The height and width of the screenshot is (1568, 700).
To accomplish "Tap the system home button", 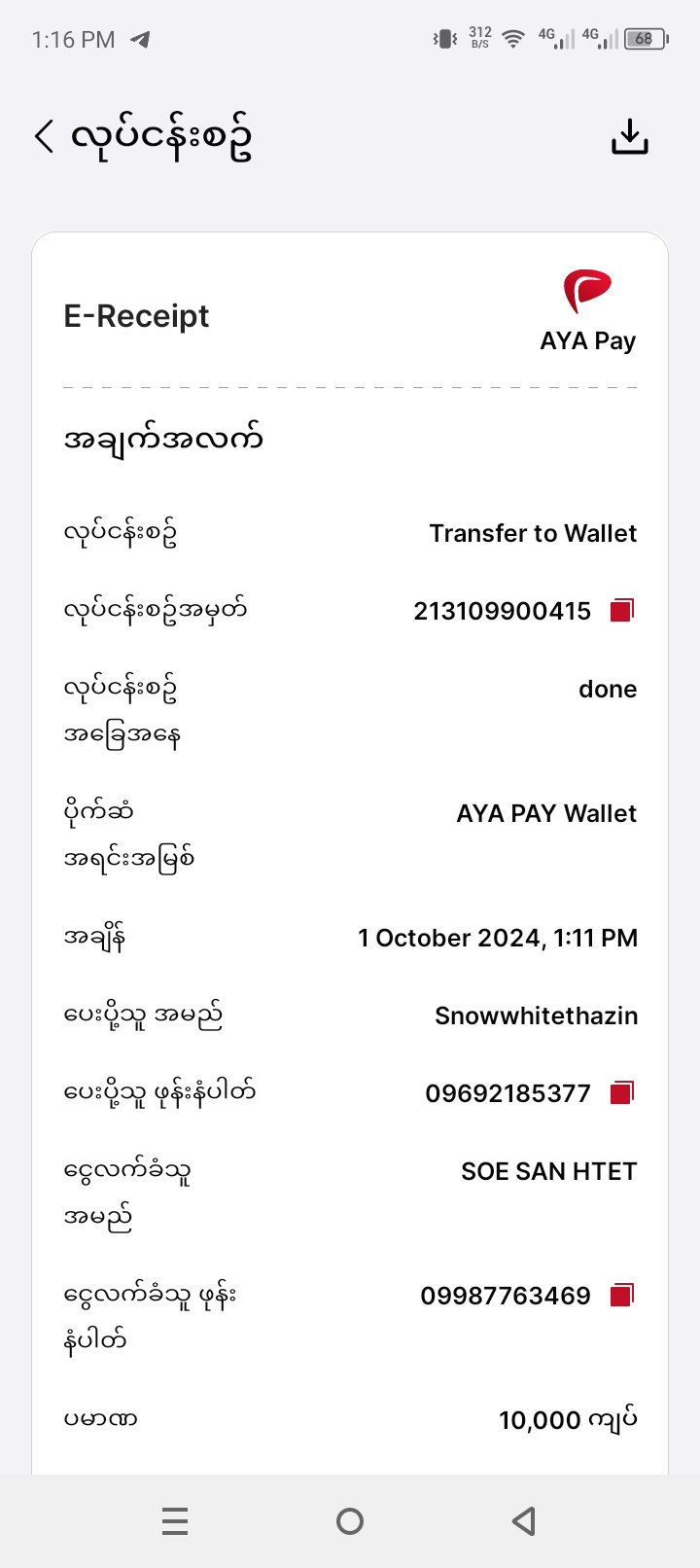I will [x=350, y=1520].
